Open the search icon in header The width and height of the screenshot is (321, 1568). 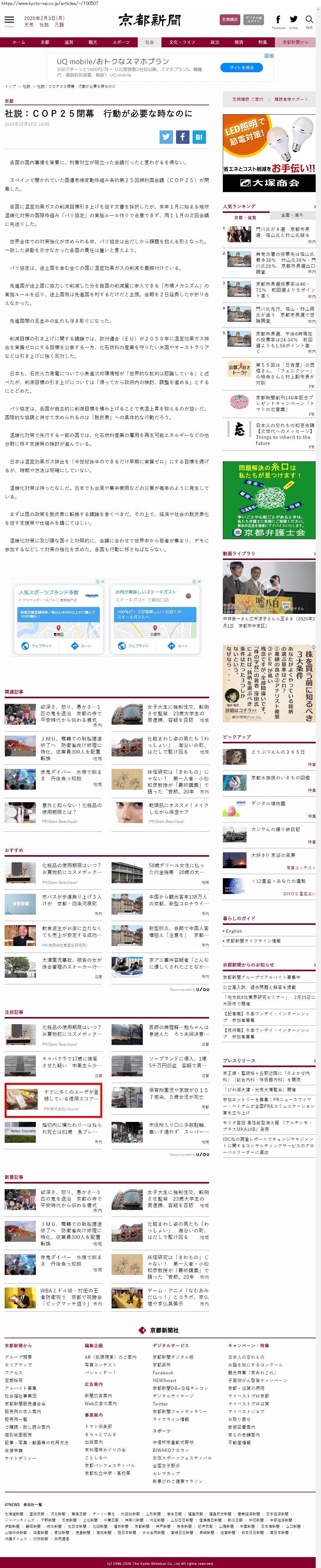point(309,20)
